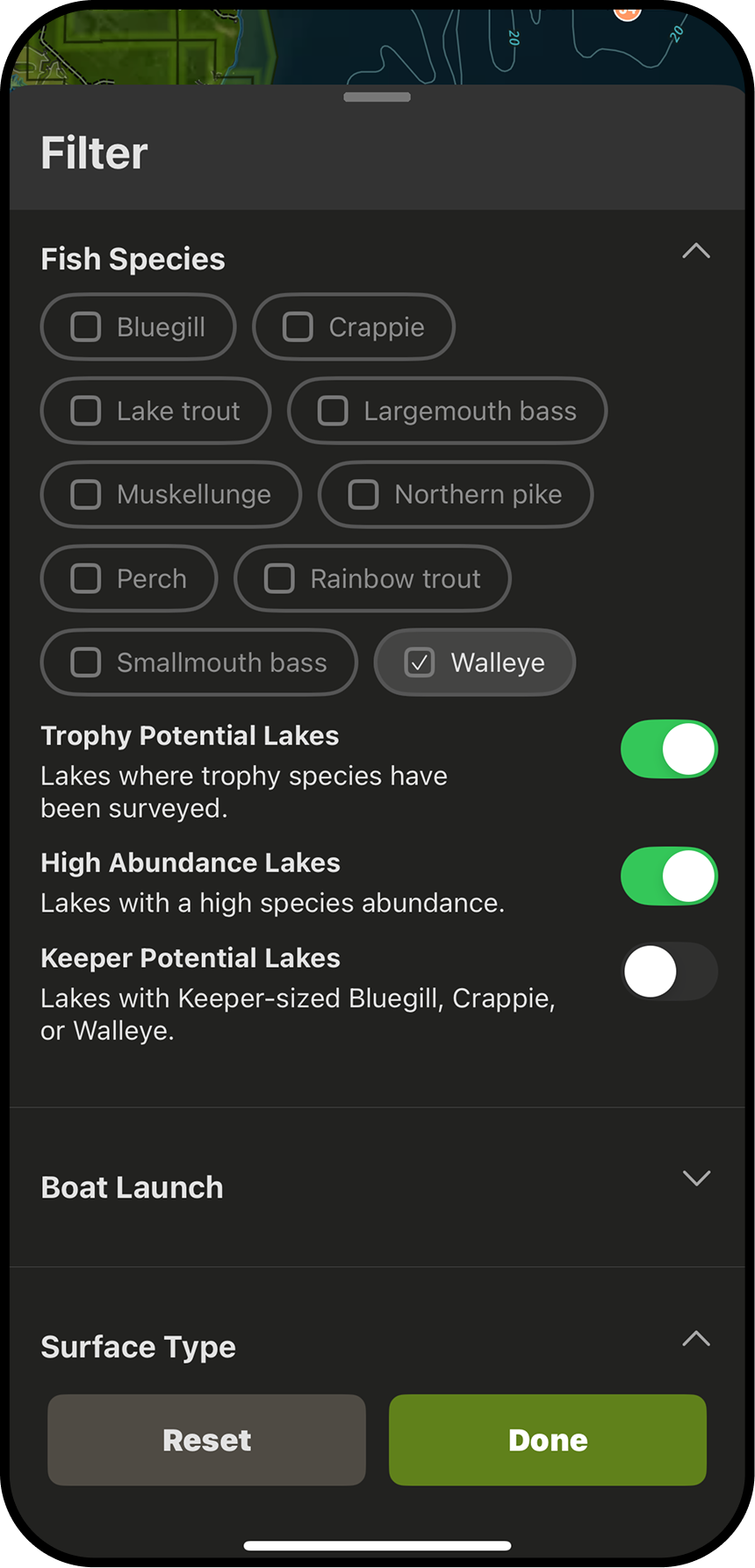Check the Smallmouth bass filter
Image resolution: width=755 pixels, height=1568 pixels.
point(198,662)
